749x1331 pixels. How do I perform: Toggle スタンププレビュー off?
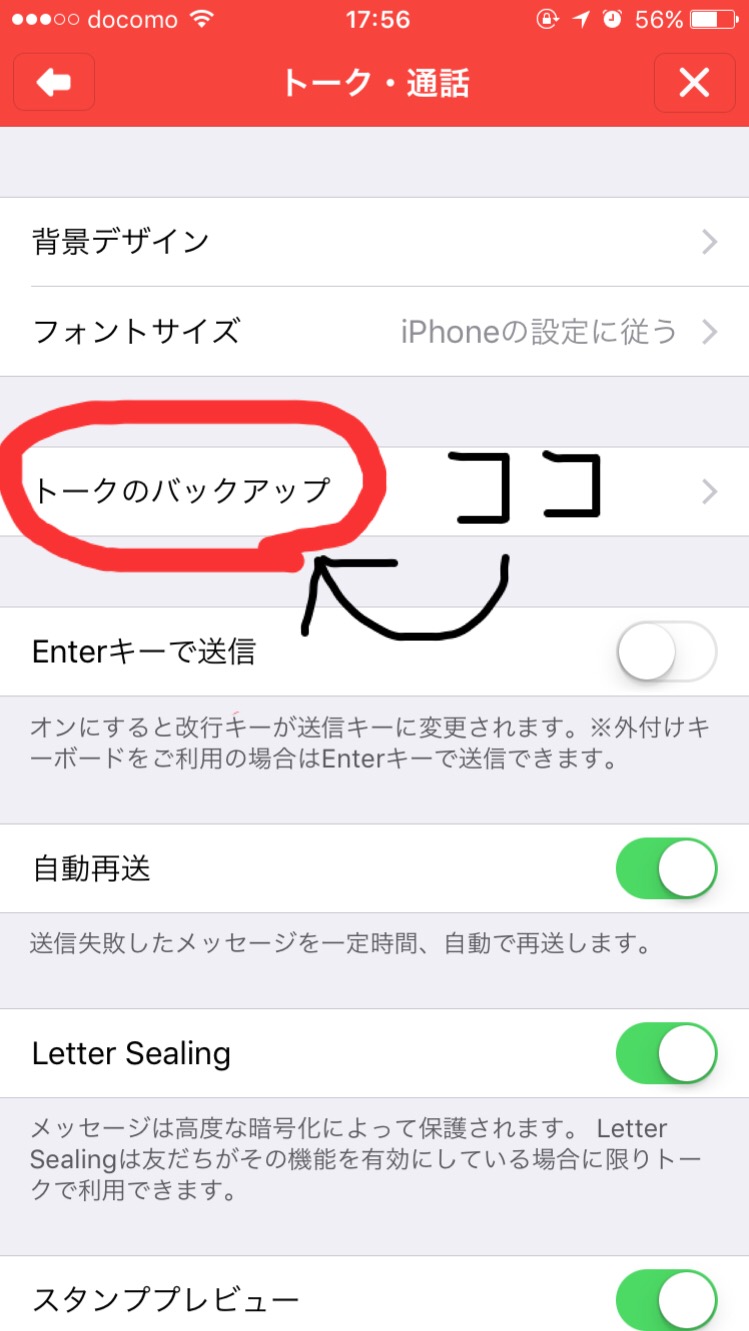[666, 1300]
